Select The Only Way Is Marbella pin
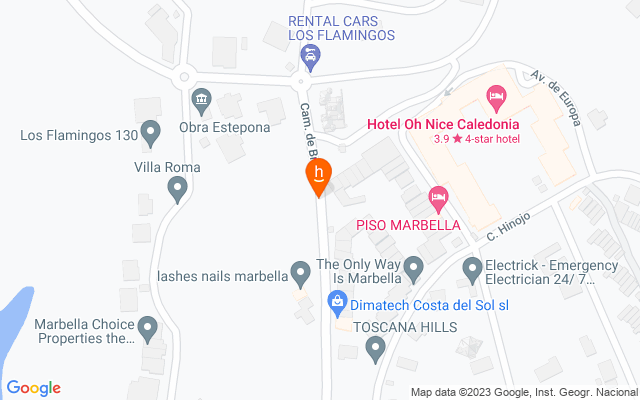 coord(413,268)
